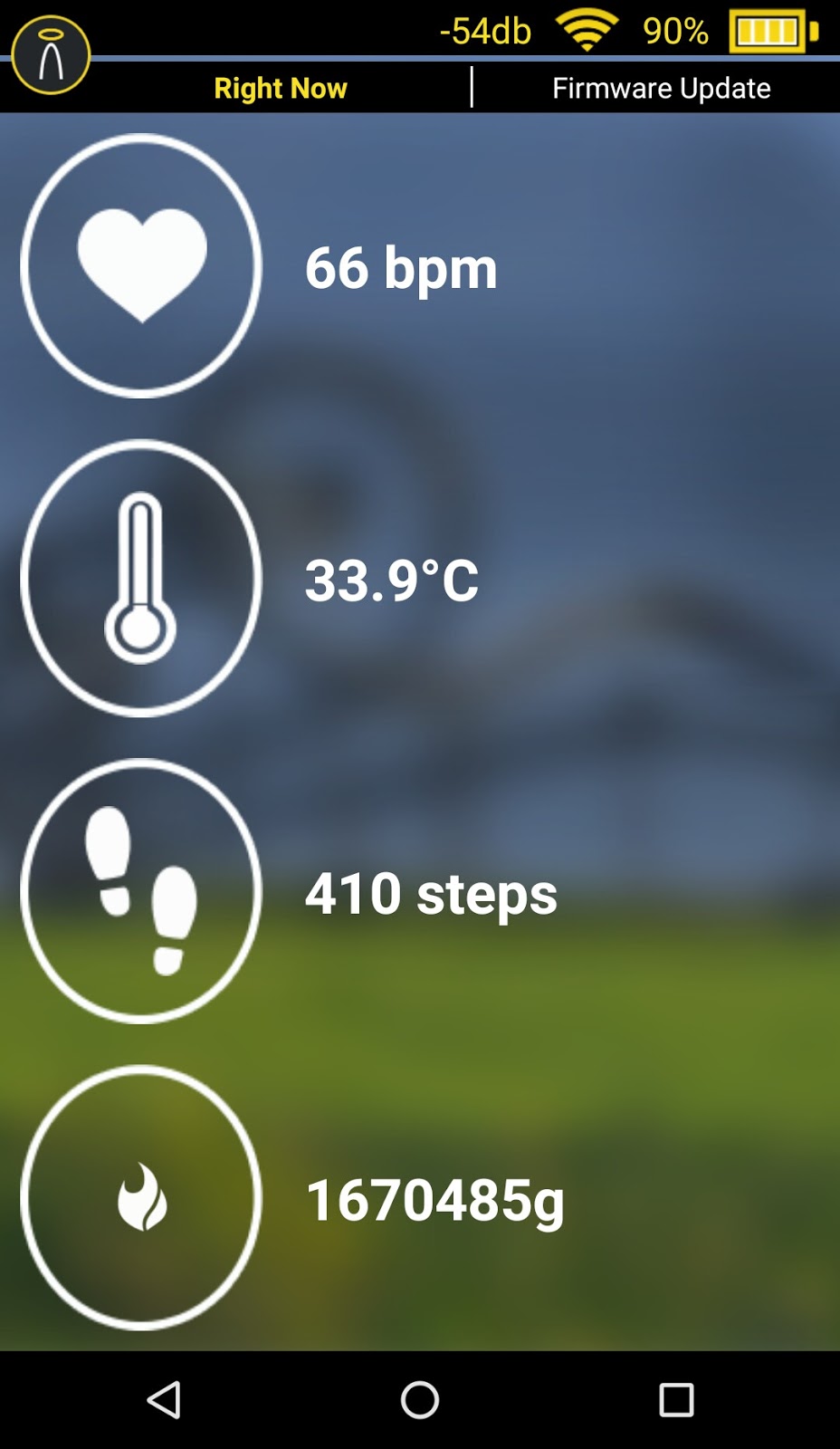Return to the home screen
Image resolution: width=840 pixels, height=1449 pixels.
[x=420, y=1400]
